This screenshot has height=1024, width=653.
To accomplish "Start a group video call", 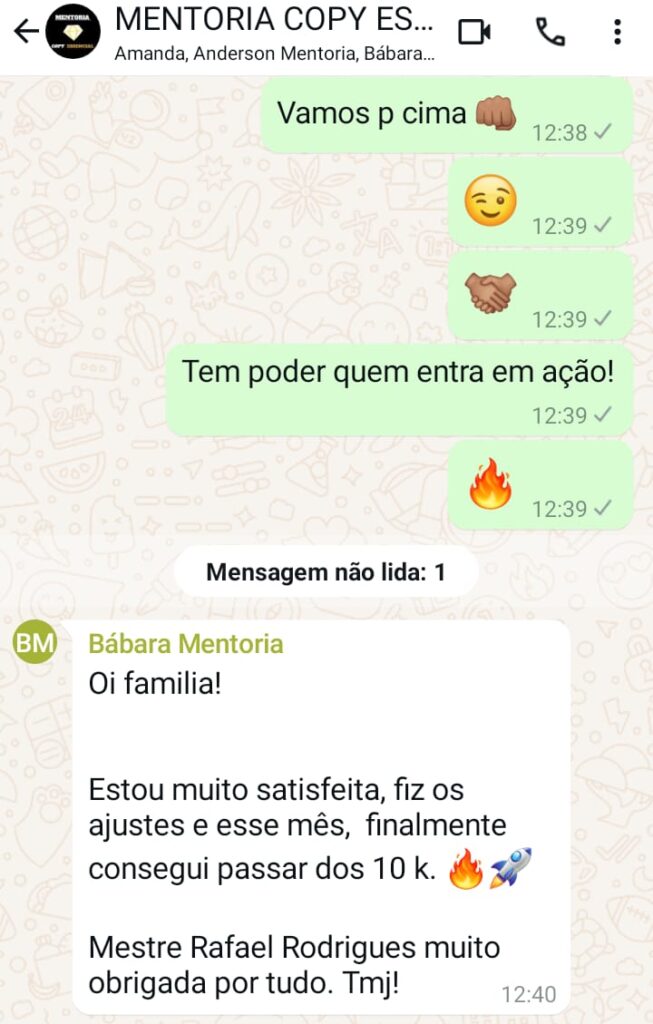I will coord(474,32).
